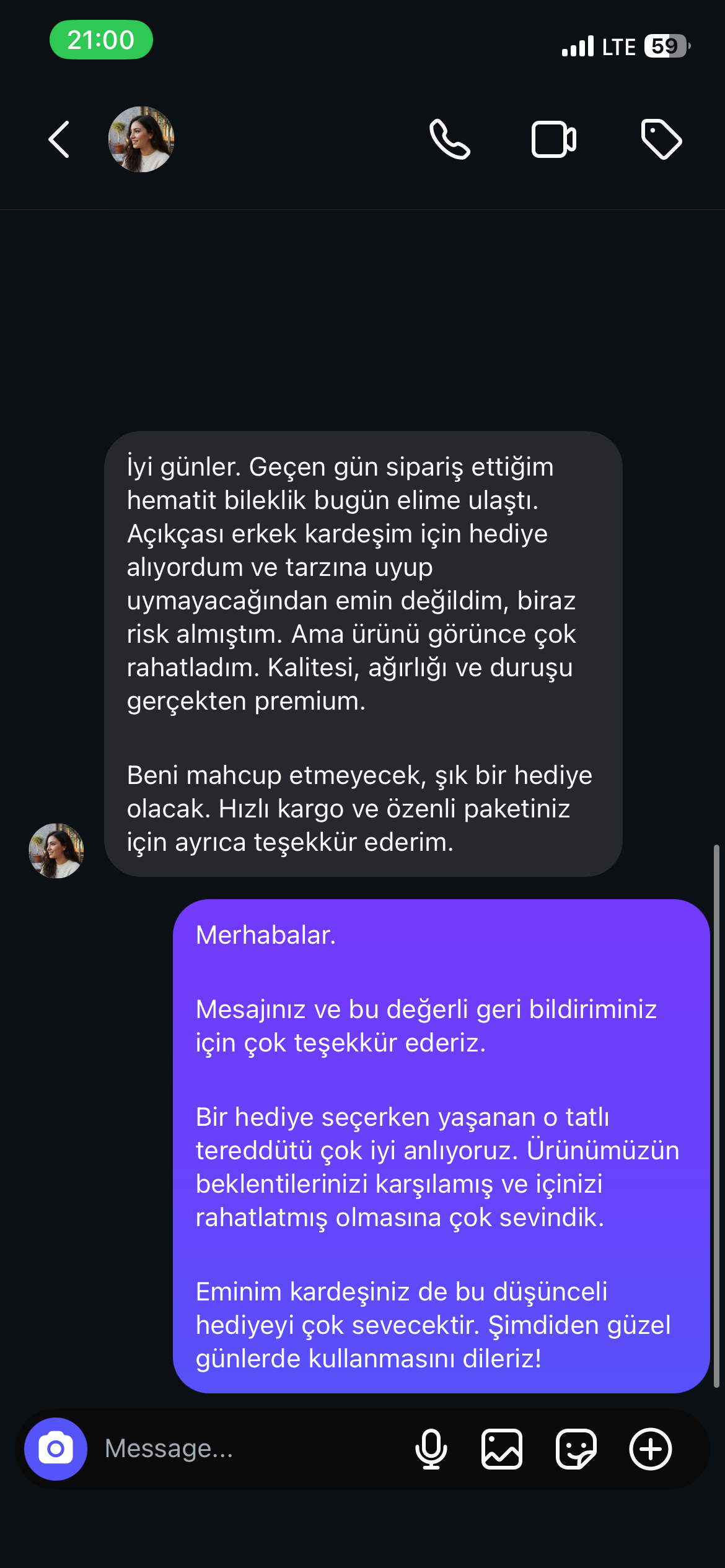
Task: Open the contact's profile from header avatar
Action: (141, 139)
